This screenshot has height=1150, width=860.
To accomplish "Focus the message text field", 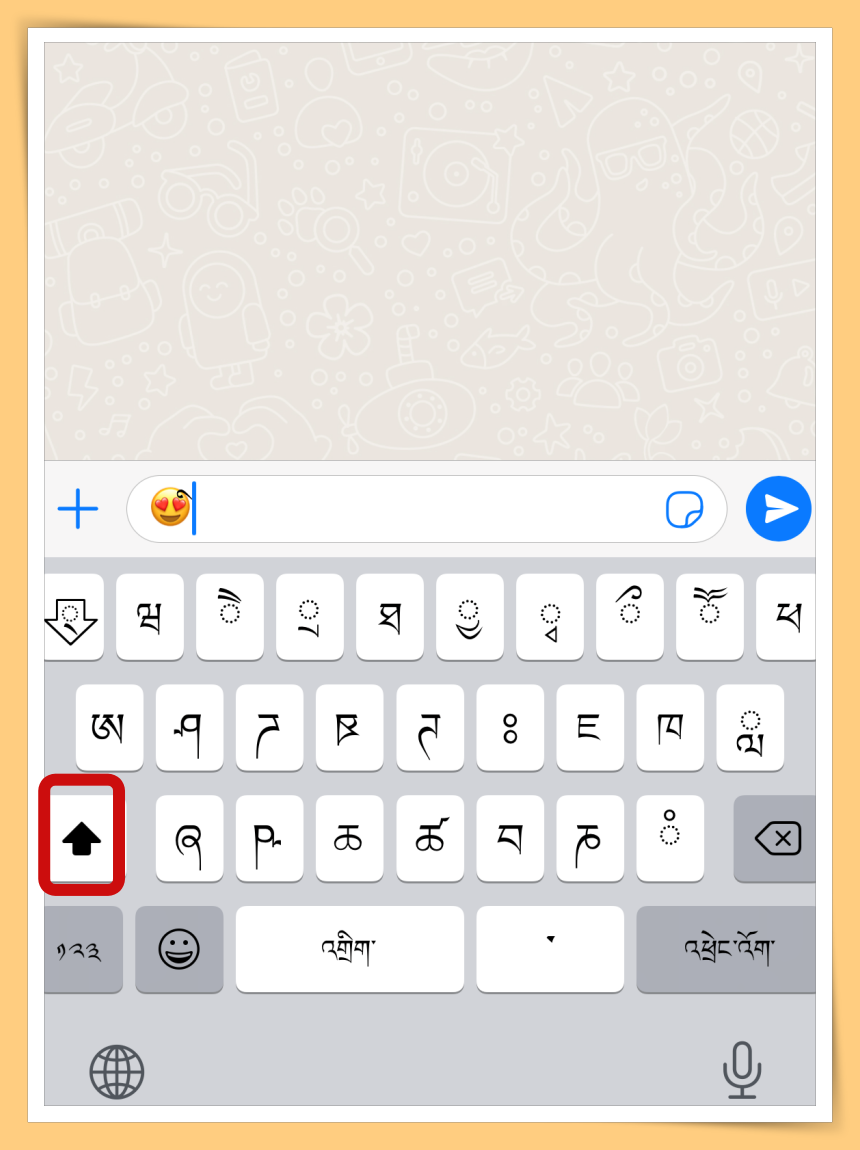I will pyautogui.click(x=420, y=510).
